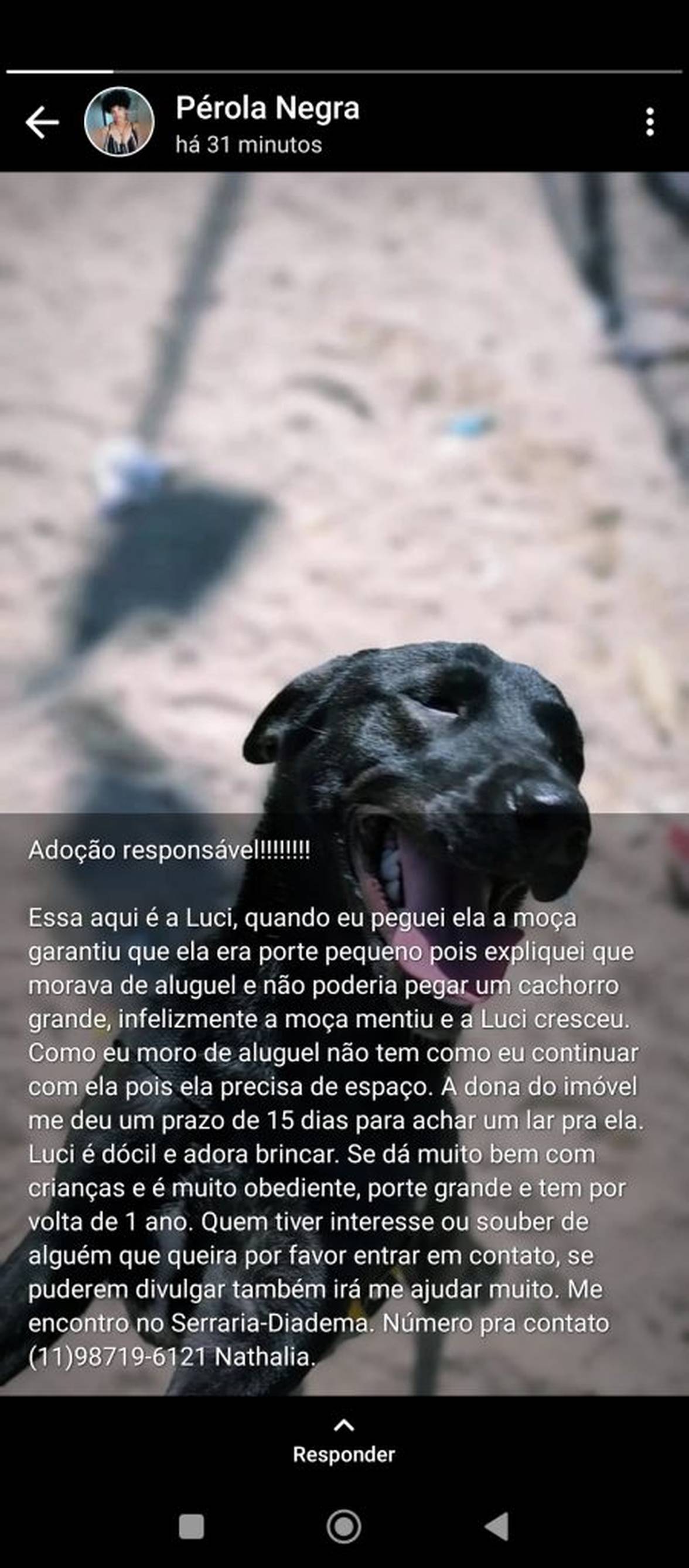
Task: Go back from the status view
Action: pos(42,122)
